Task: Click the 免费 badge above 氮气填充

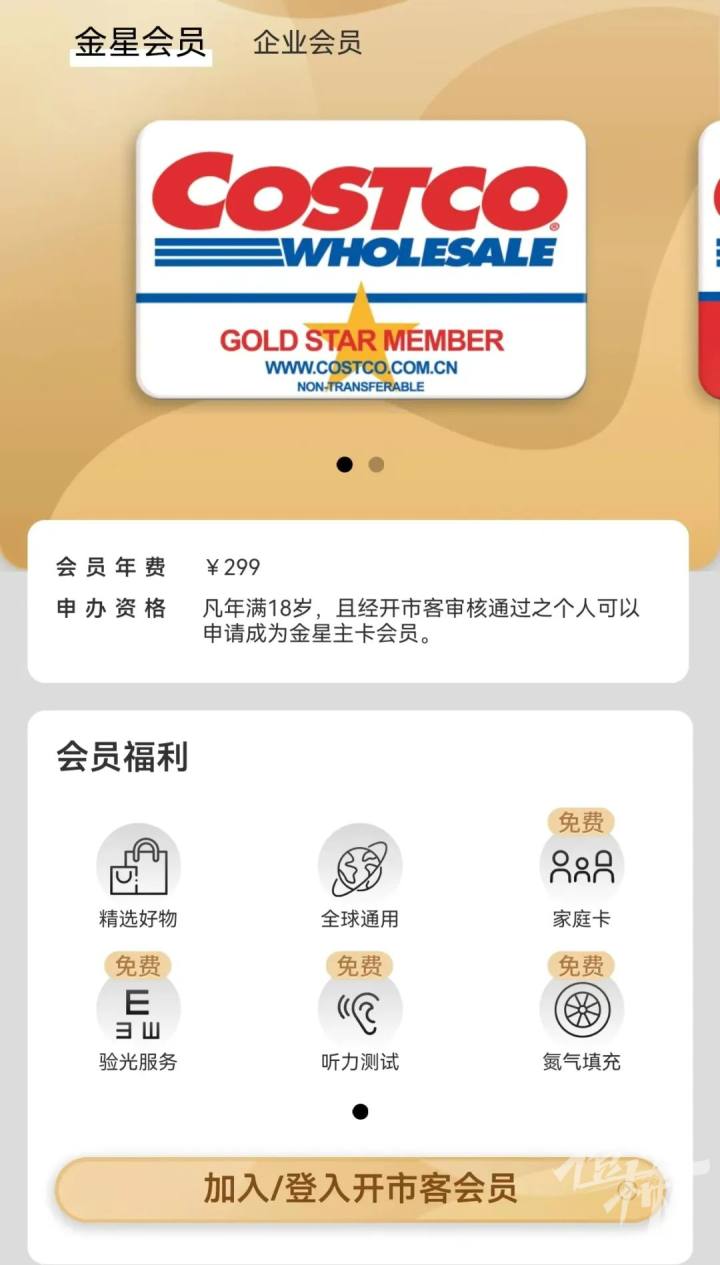Action: 583,966
